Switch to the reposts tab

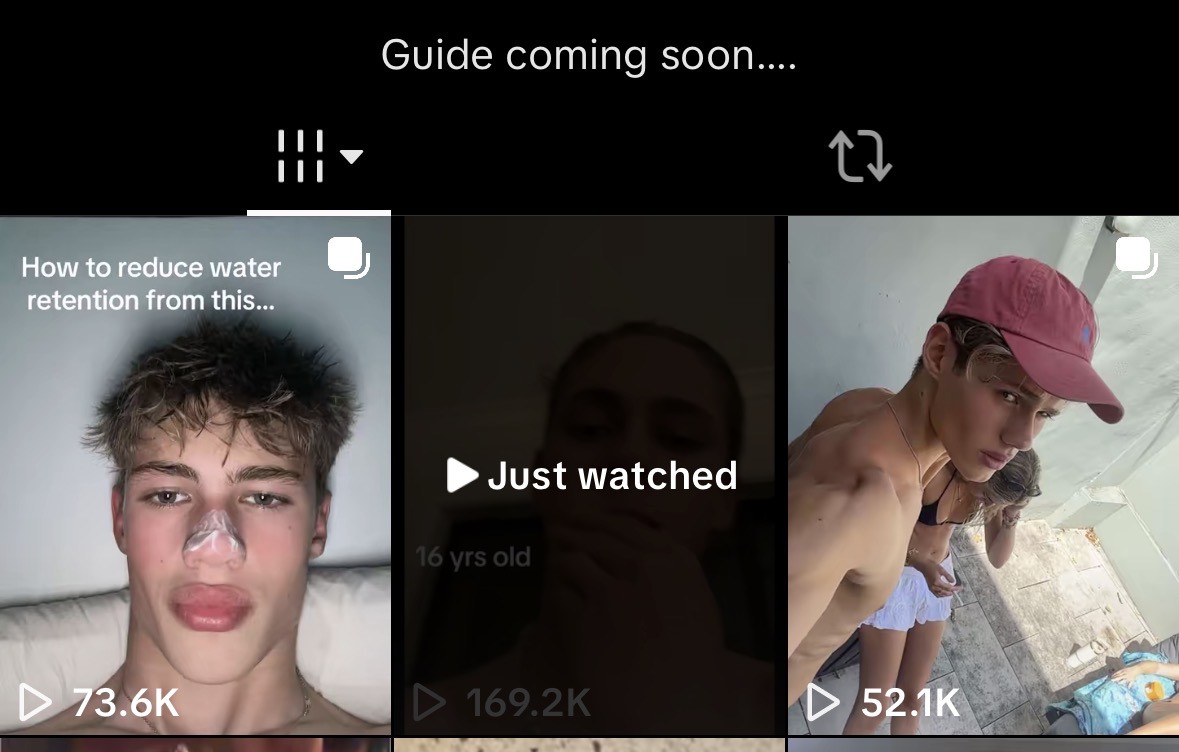coord(859,157)
